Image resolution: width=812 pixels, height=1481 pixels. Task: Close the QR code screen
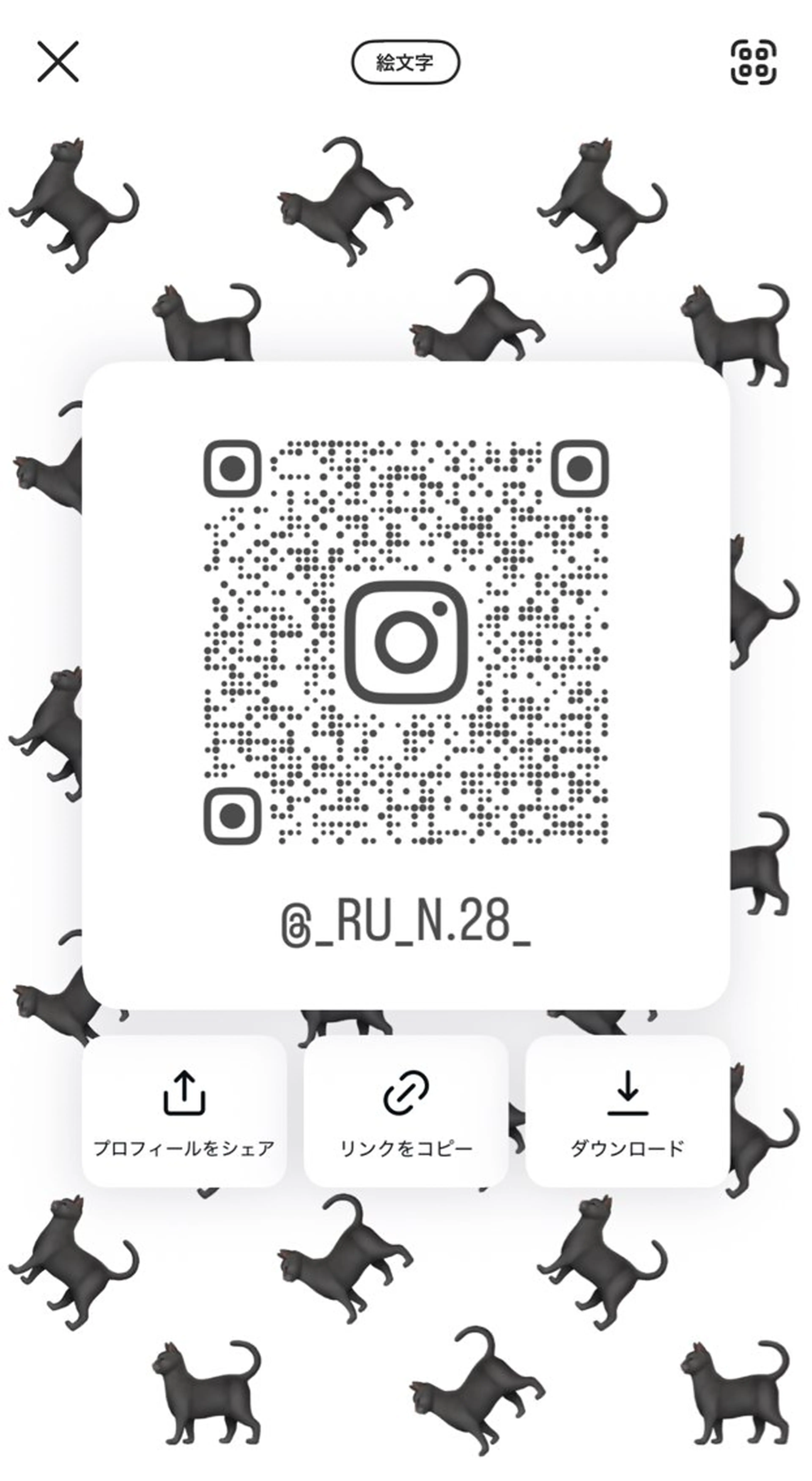point(58,62)
